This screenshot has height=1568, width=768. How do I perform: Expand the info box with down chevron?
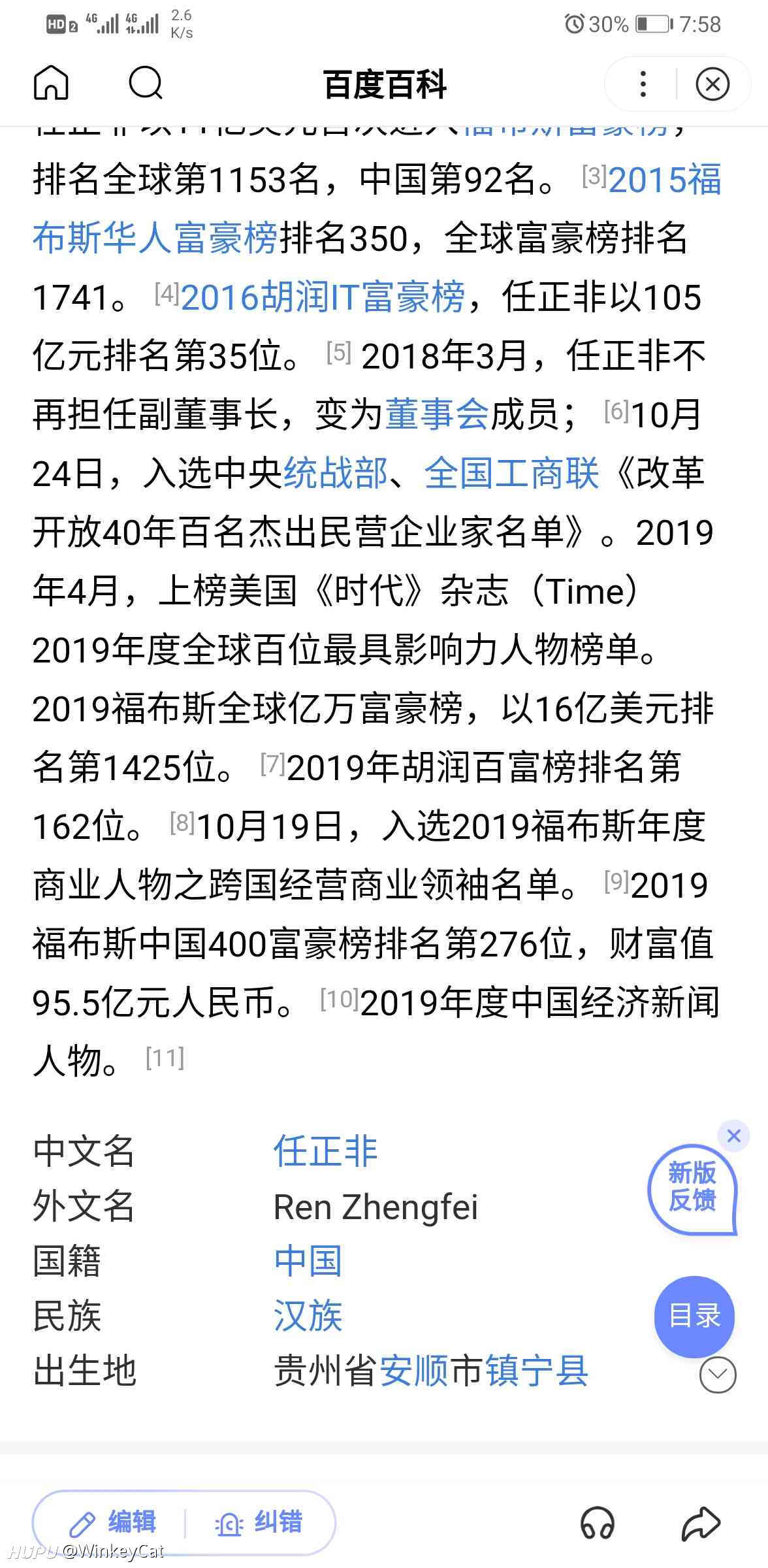click(x=718, y=1375)
